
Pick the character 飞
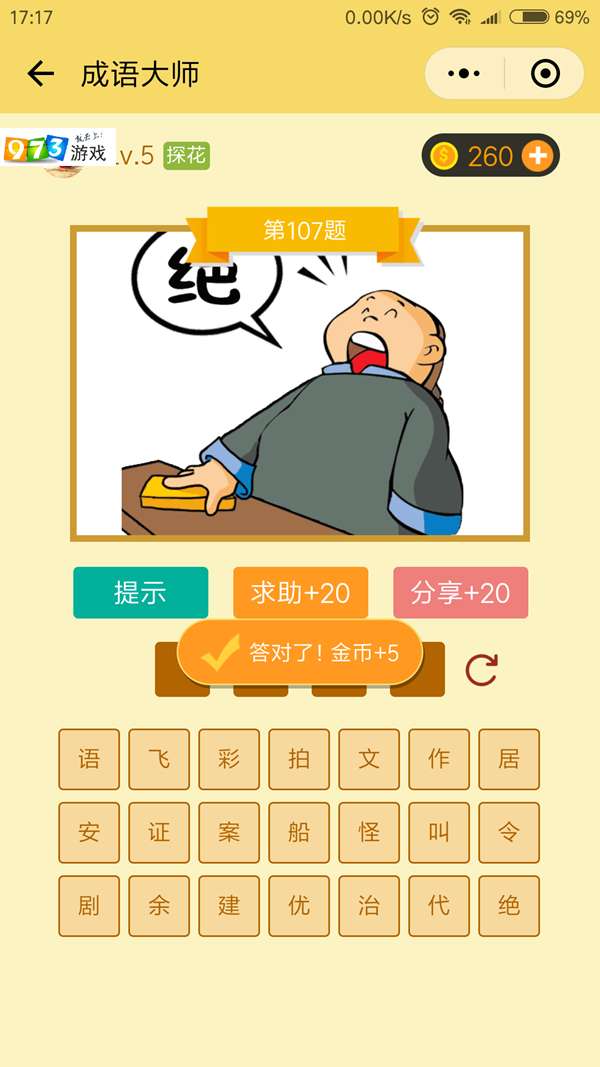159,759
